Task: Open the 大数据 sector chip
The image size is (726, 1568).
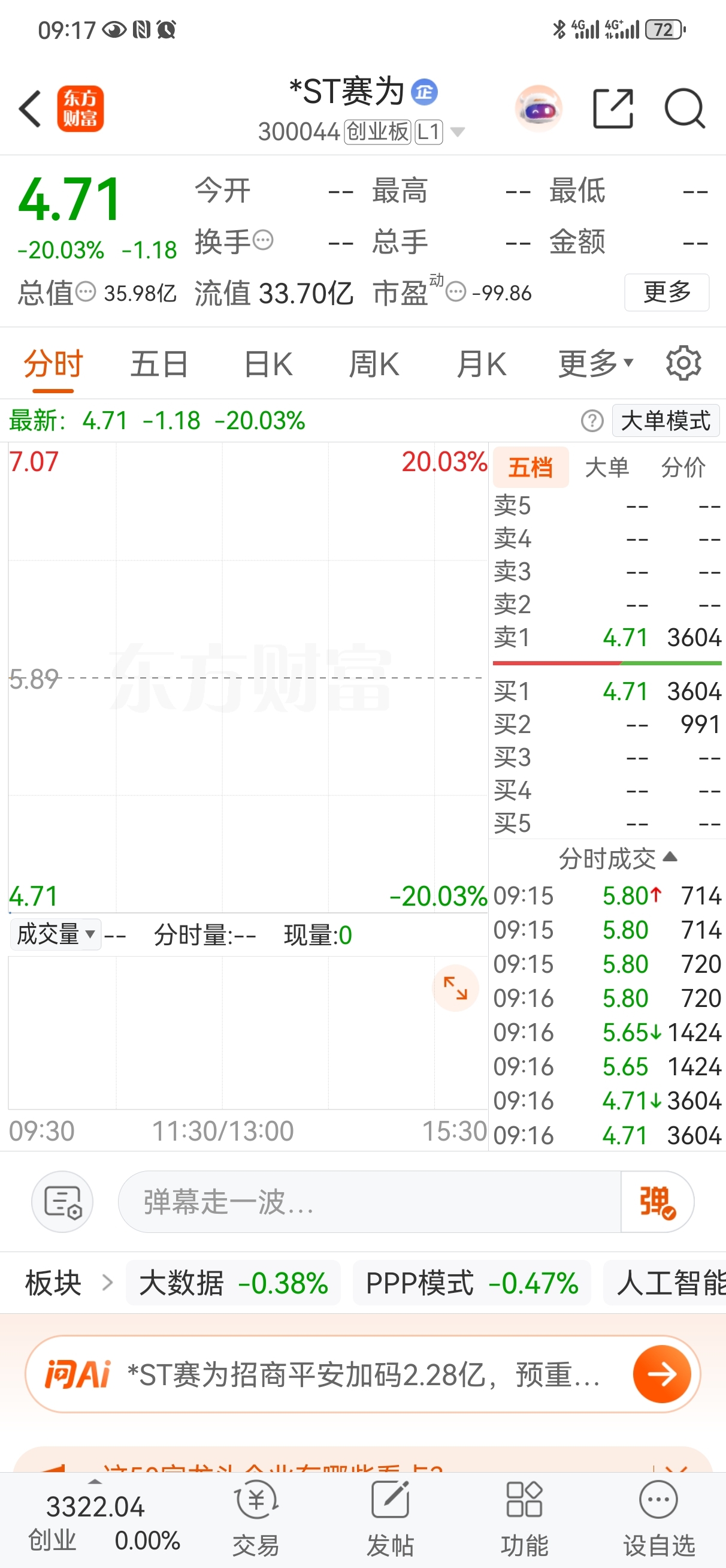Action: pos(233,1283)
